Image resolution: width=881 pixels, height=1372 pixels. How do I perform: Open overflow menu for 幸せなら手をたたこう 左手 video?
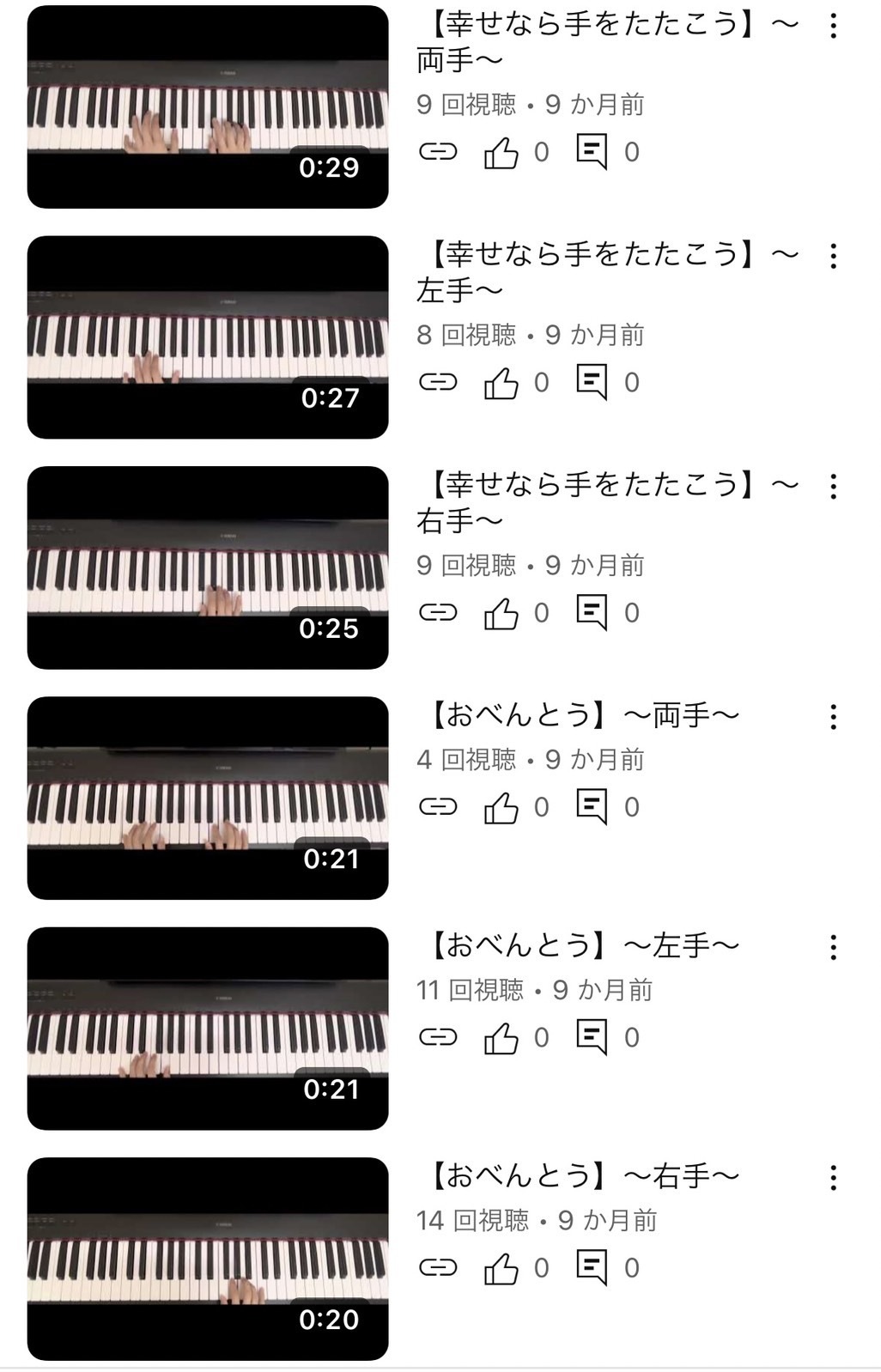point(833,257)
